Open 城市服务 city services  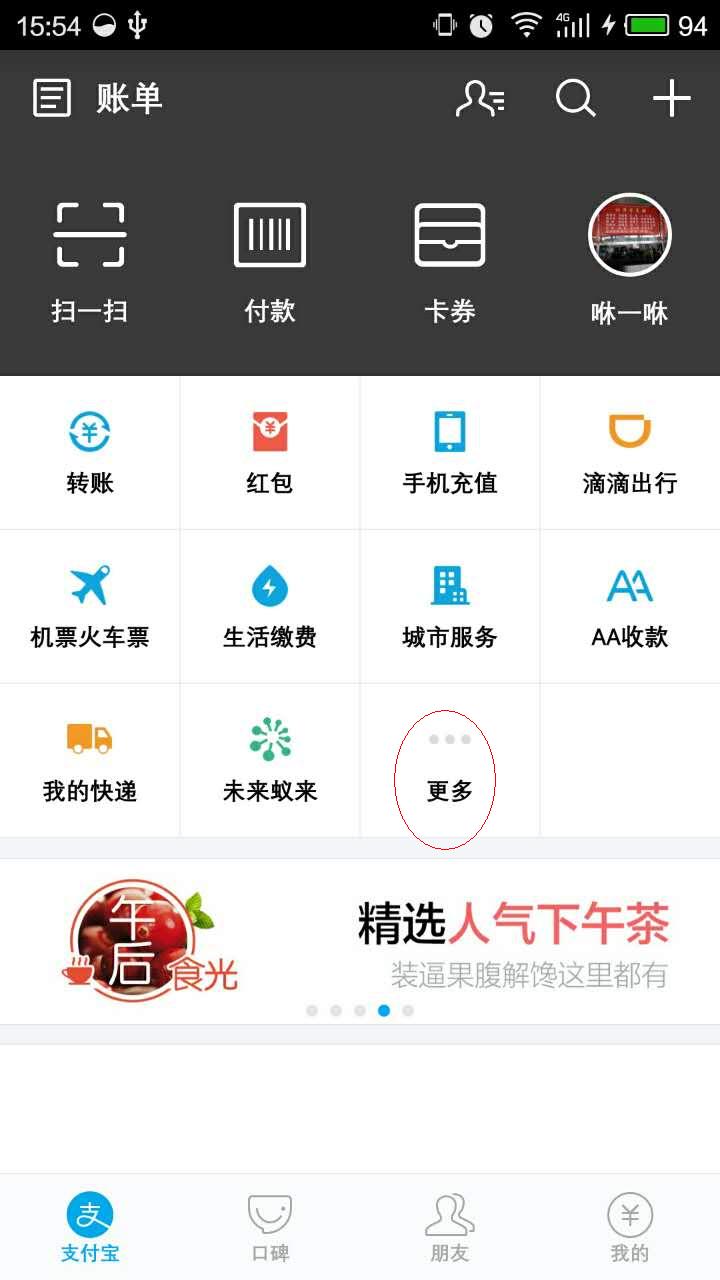point(450,607)
